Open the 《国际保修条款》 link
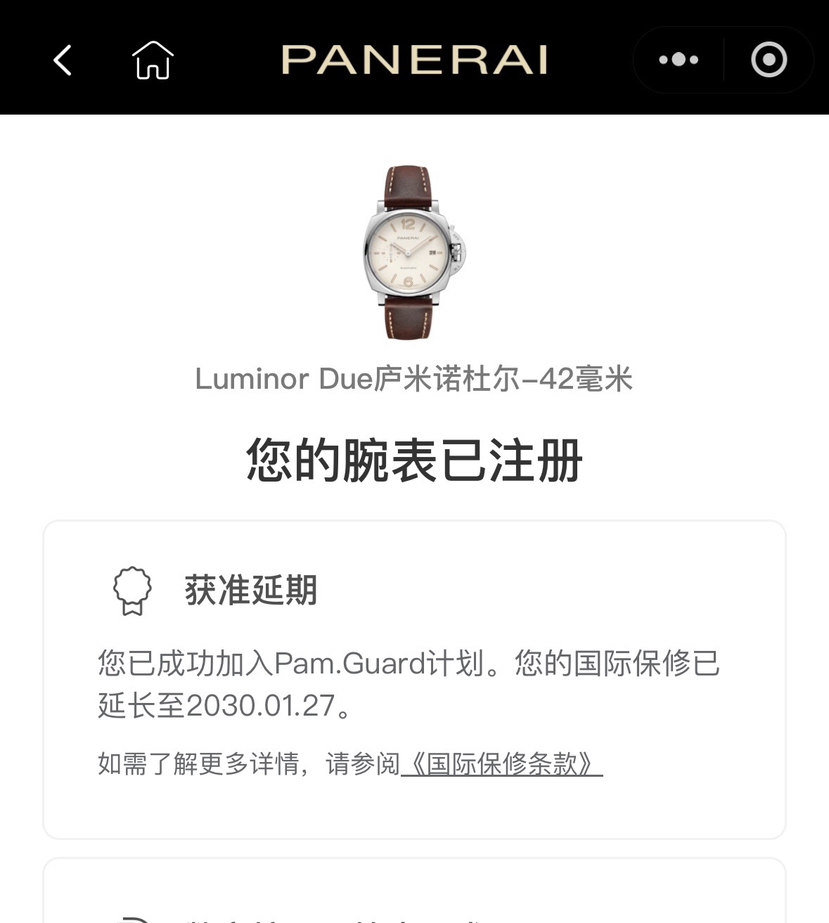 (x=502, y=765)
